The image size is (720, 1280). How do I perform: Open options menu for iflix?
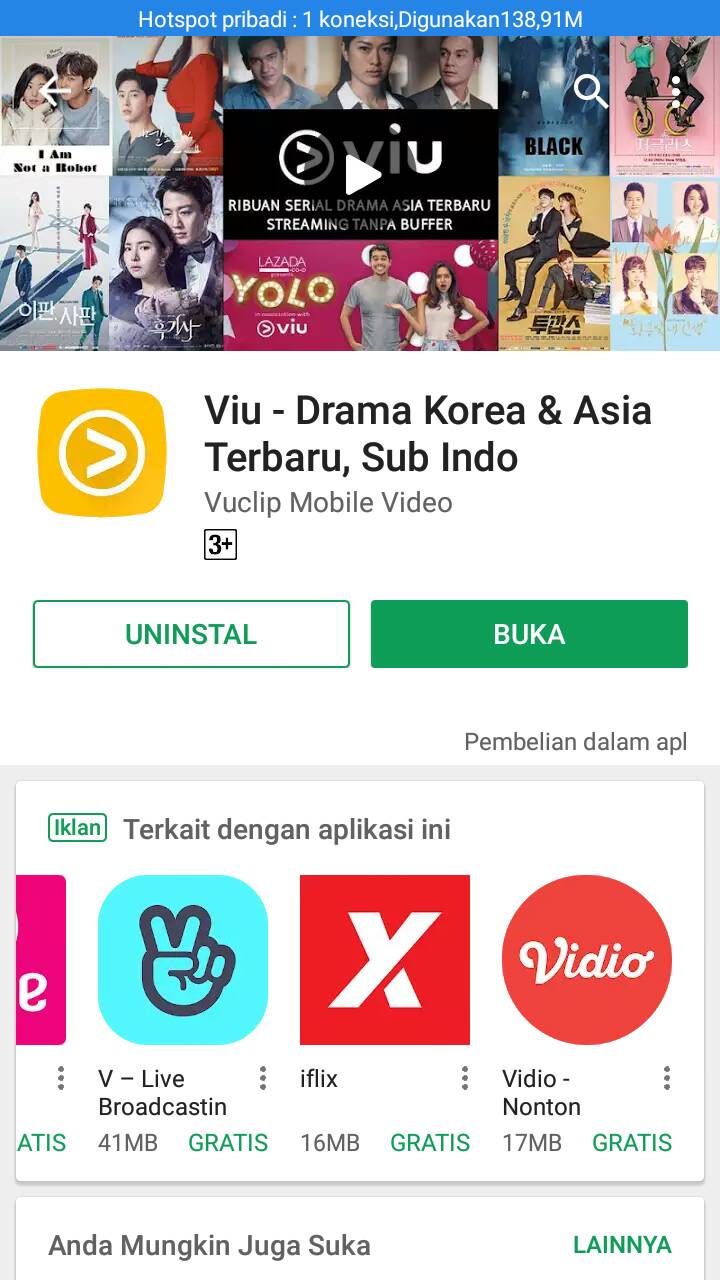[465, 1078]
